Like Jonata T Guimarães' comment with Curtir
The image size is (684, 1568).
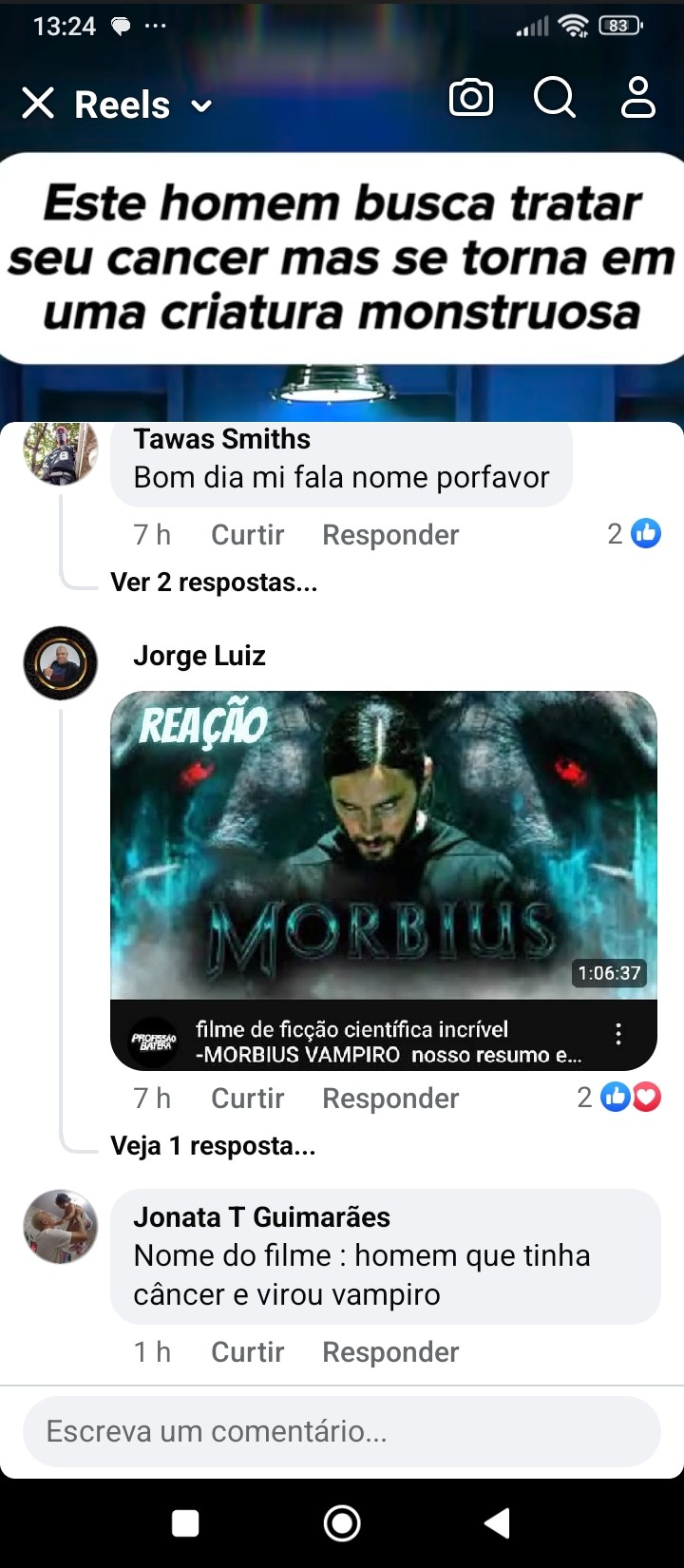[247, 1352]
